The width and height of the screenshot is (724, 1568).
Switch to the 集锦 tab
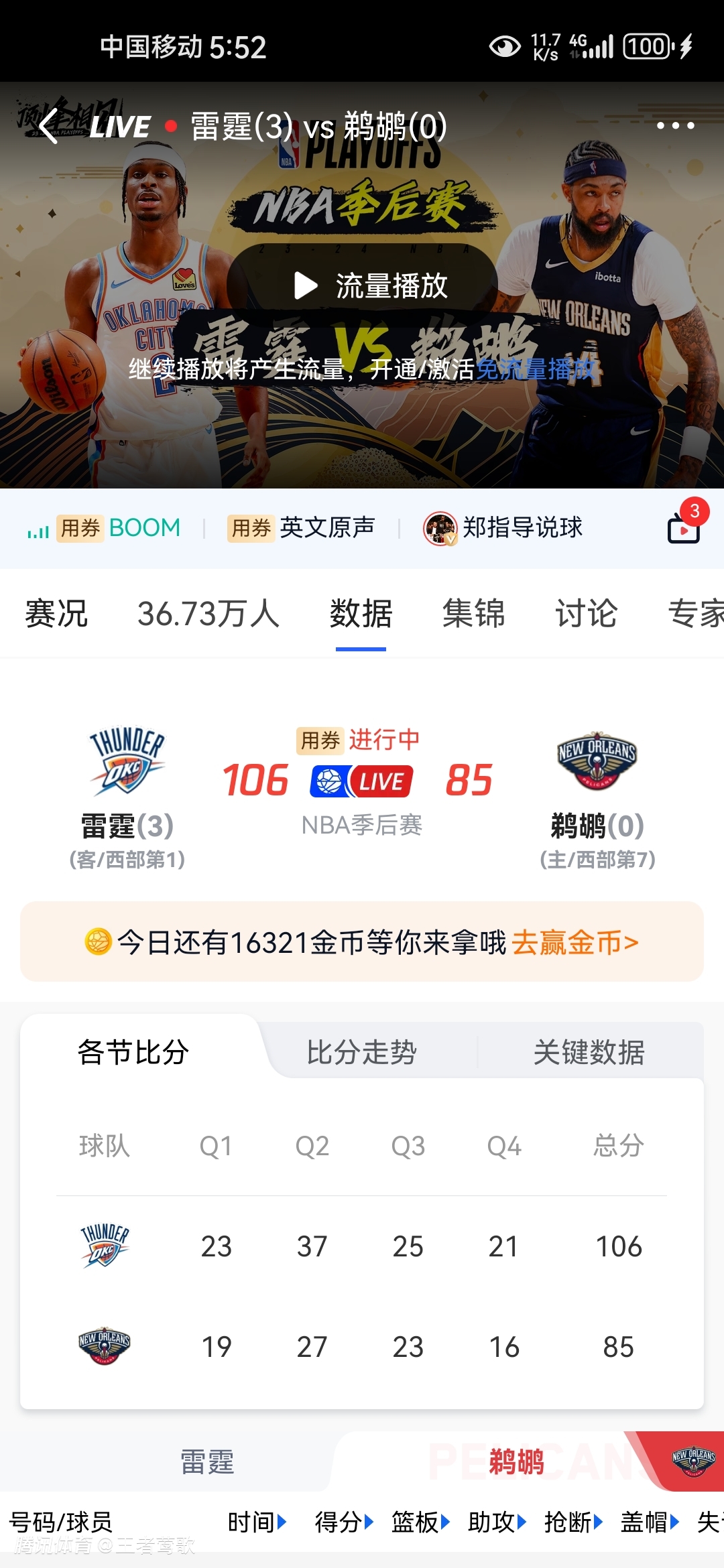click(x=473, y=614)
